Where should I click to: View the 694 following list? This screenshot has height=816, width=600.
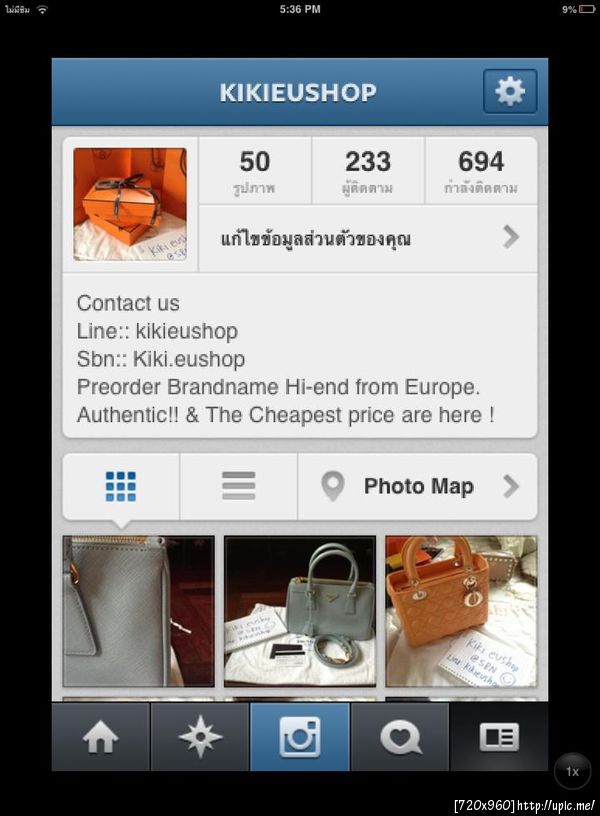pos(481,171)
